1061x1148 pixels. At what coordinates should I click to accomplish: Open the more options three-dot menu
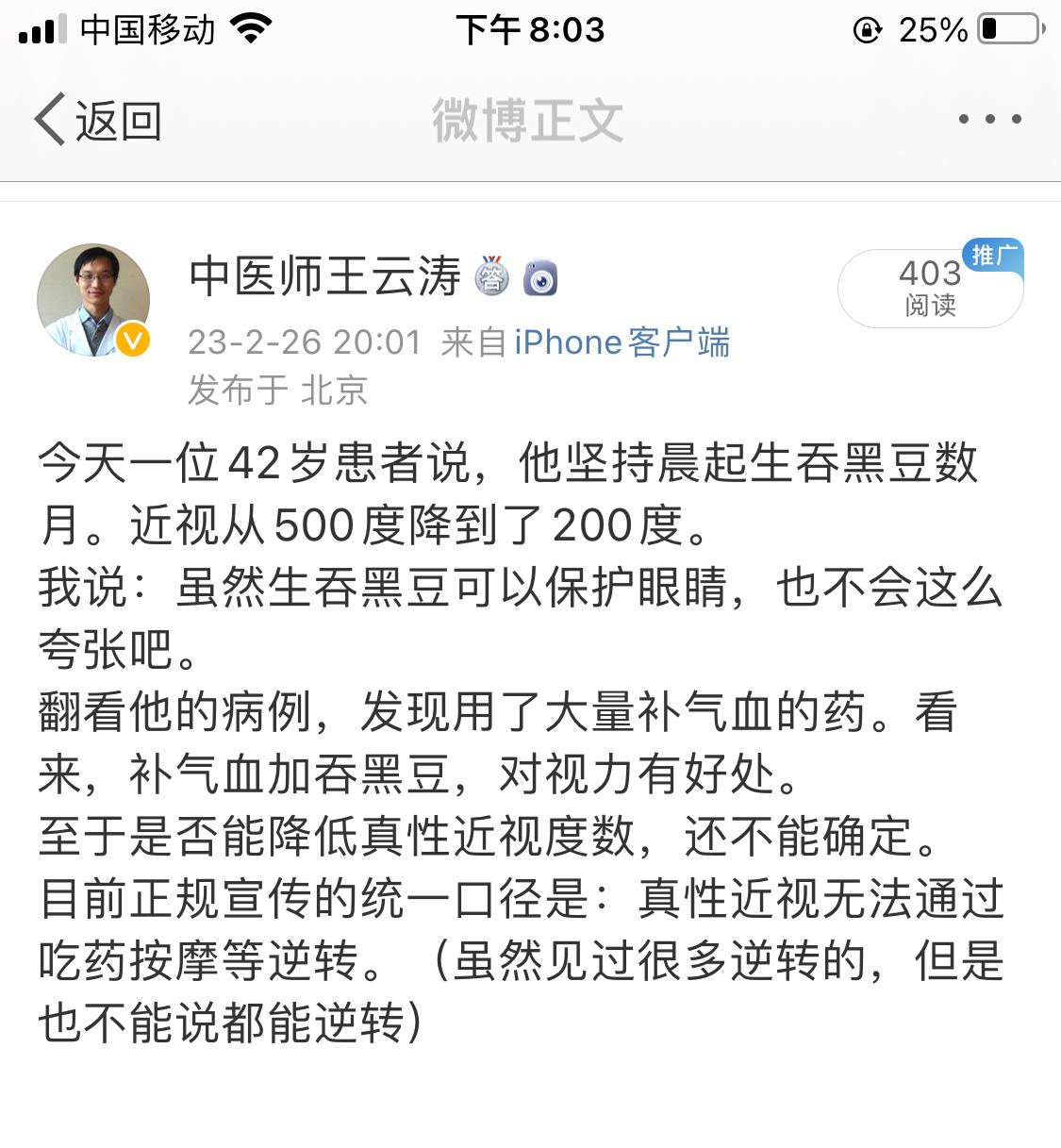[988, 118]
